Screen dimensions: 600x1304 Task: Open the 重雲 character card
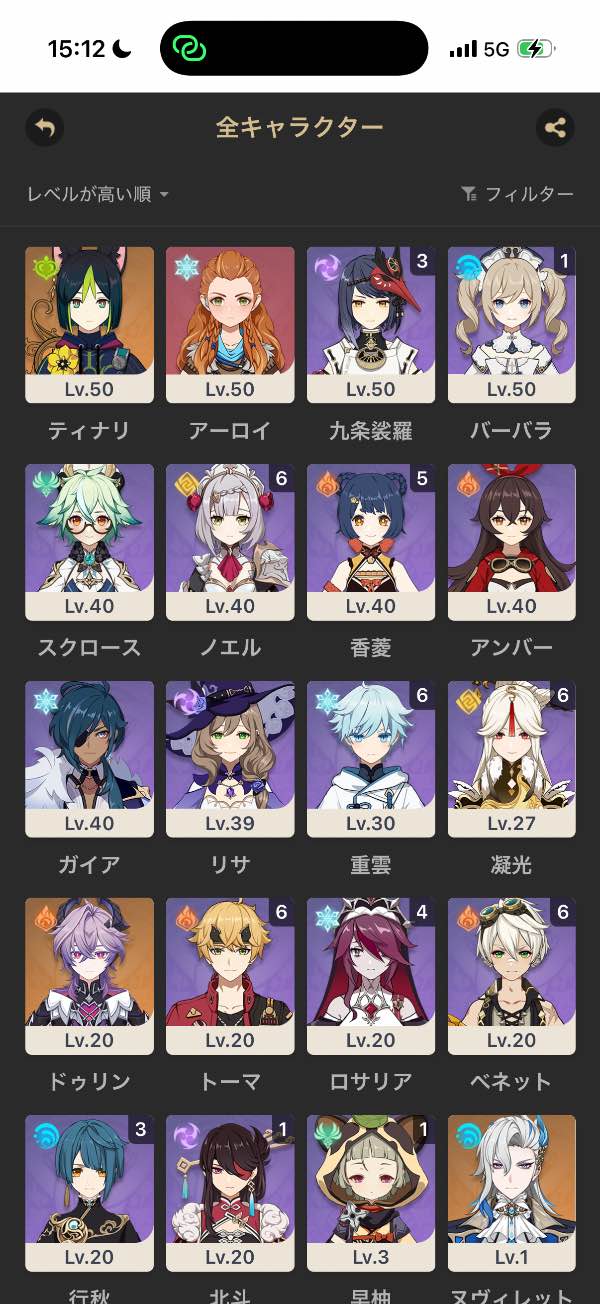tap(371, 758)
